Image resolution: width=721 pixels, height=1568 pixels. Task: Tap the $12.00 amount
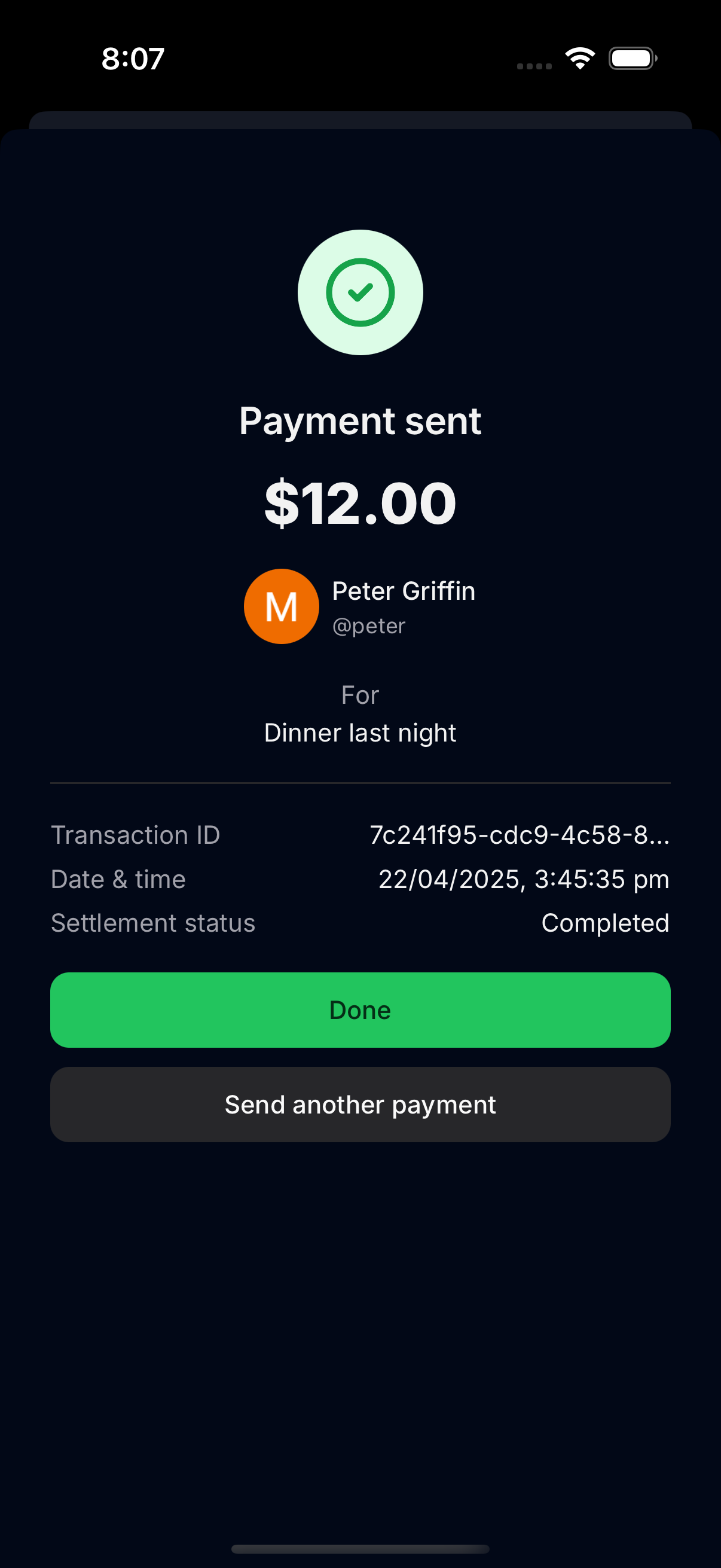pyautogui.click(x=360, y=502)
